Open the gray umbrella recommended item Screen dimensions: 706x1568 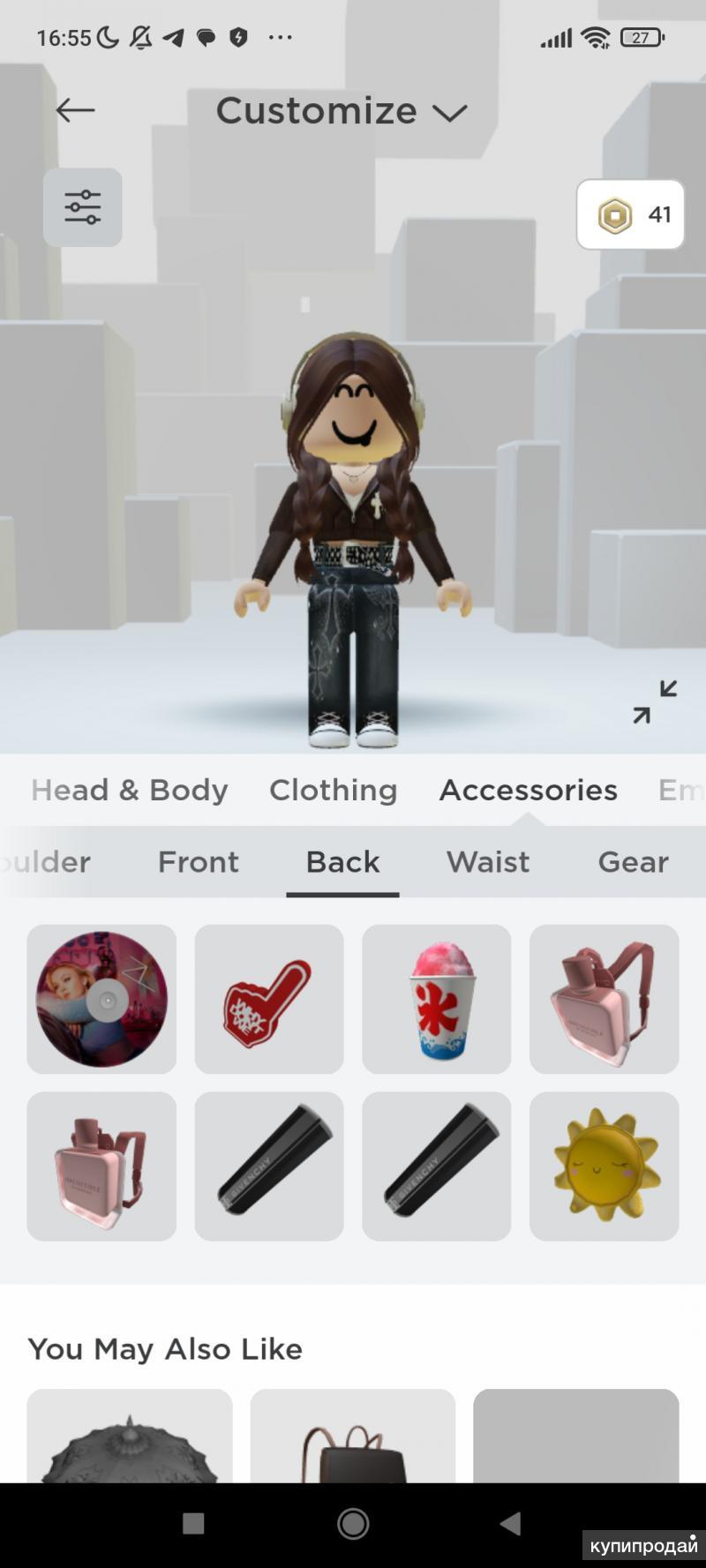tap(130, 1437)
